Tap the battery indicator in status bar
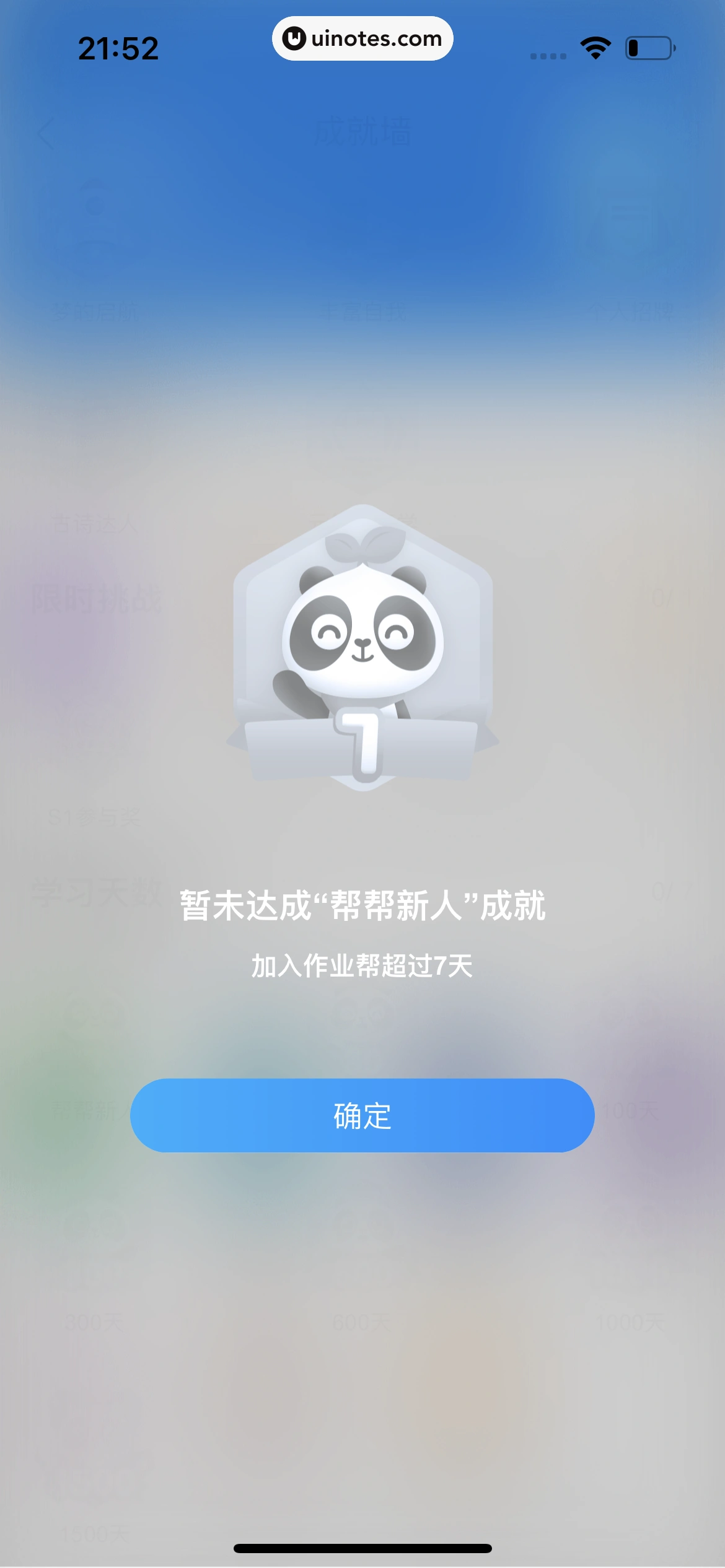The width and height of the screenshot is (725, 1568). pos(649,48)
